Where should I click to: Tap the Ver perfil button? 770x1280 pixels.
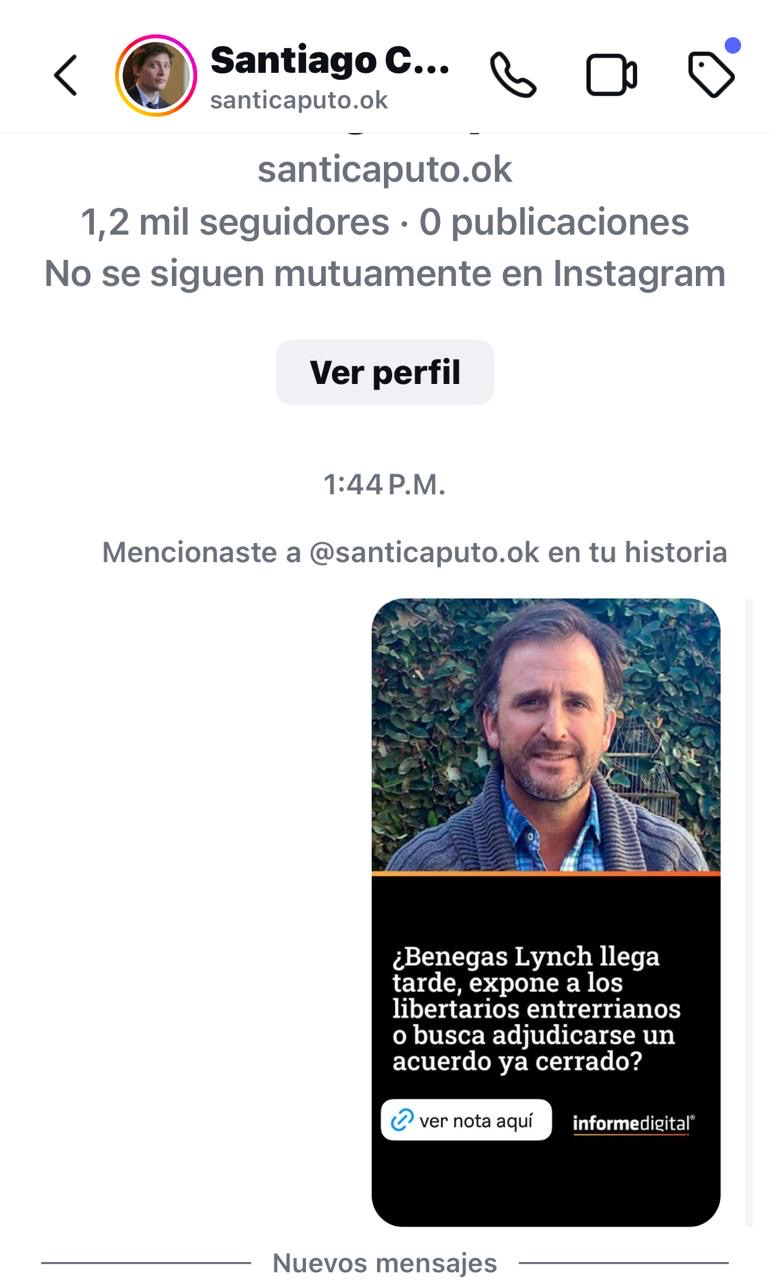click(x=385, y=372)
